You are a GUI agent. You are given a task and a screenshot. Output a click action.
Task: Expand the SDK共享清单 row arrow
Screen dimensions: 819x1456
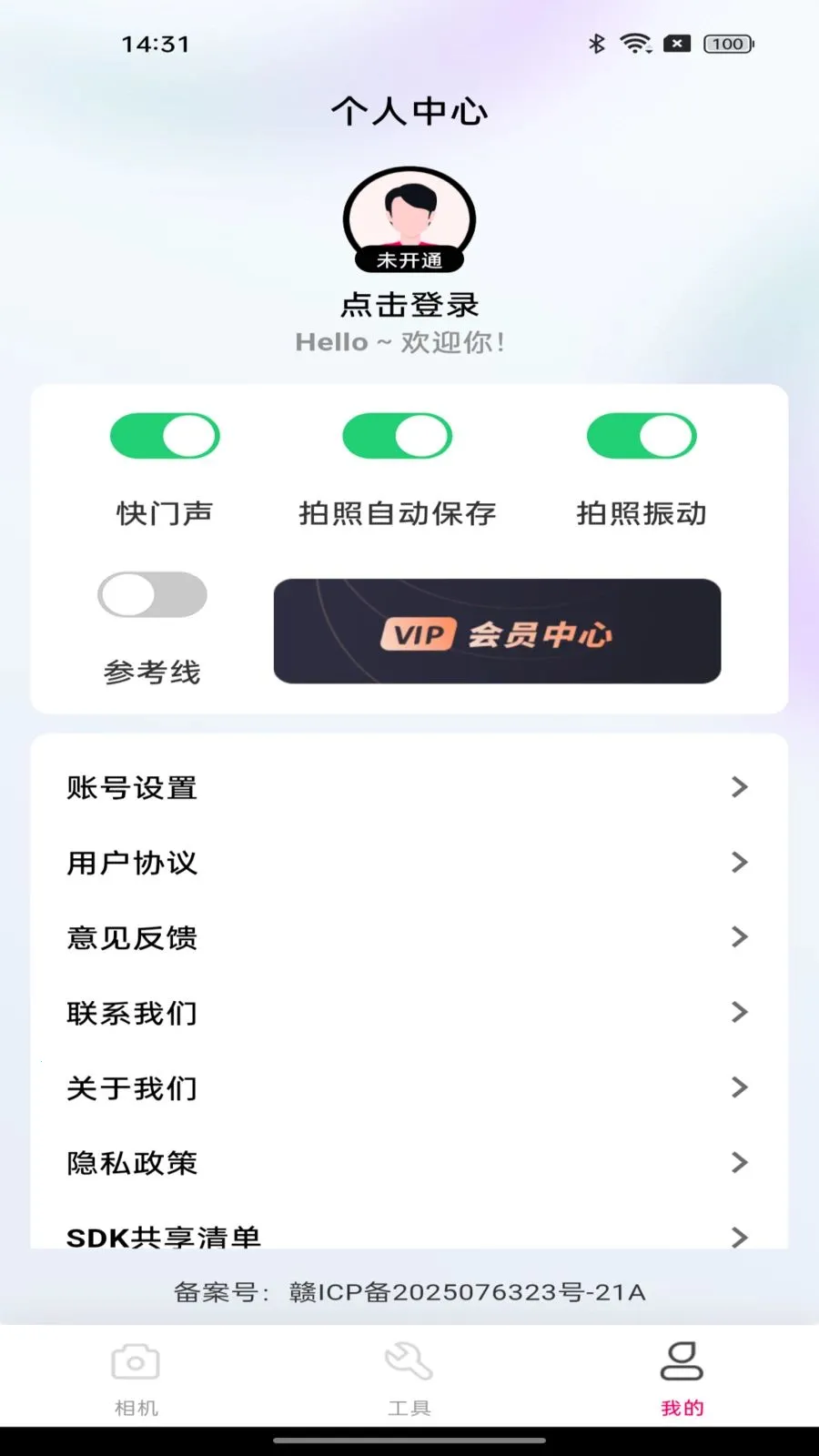click(x=739, y=1237)
